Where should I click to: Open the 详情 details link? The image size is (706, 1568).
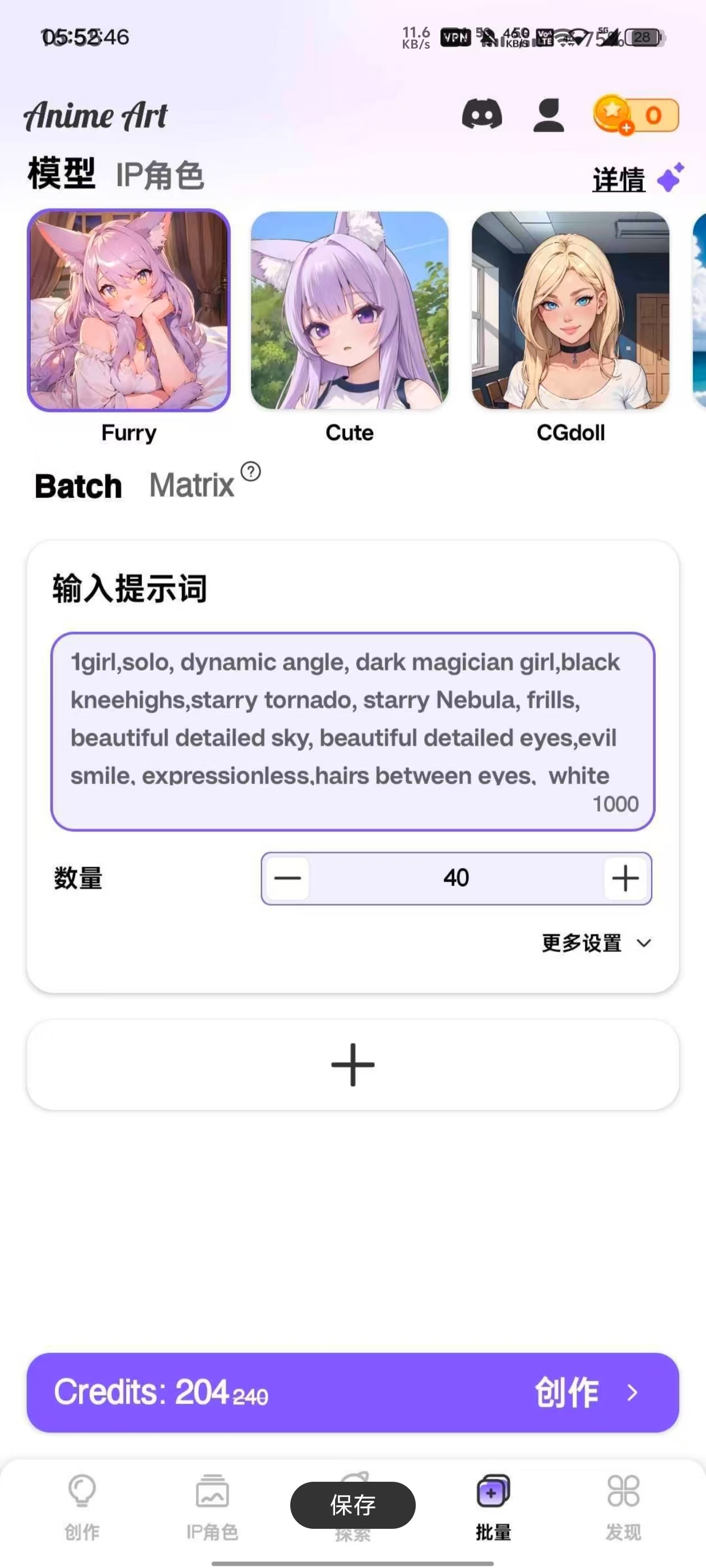pyautogui.click(x=619, y=180)
